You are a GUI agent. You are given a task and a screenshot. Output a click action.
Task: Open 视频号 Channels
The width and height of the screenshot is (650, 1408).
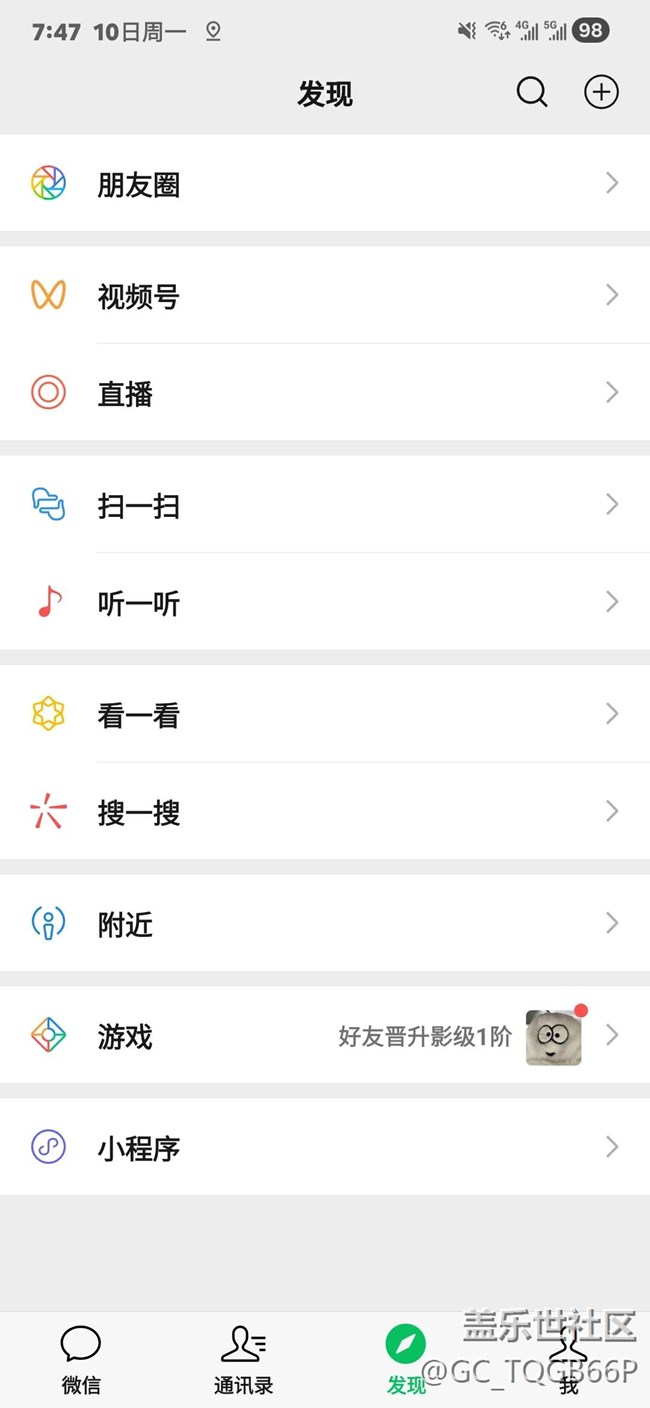325,296
